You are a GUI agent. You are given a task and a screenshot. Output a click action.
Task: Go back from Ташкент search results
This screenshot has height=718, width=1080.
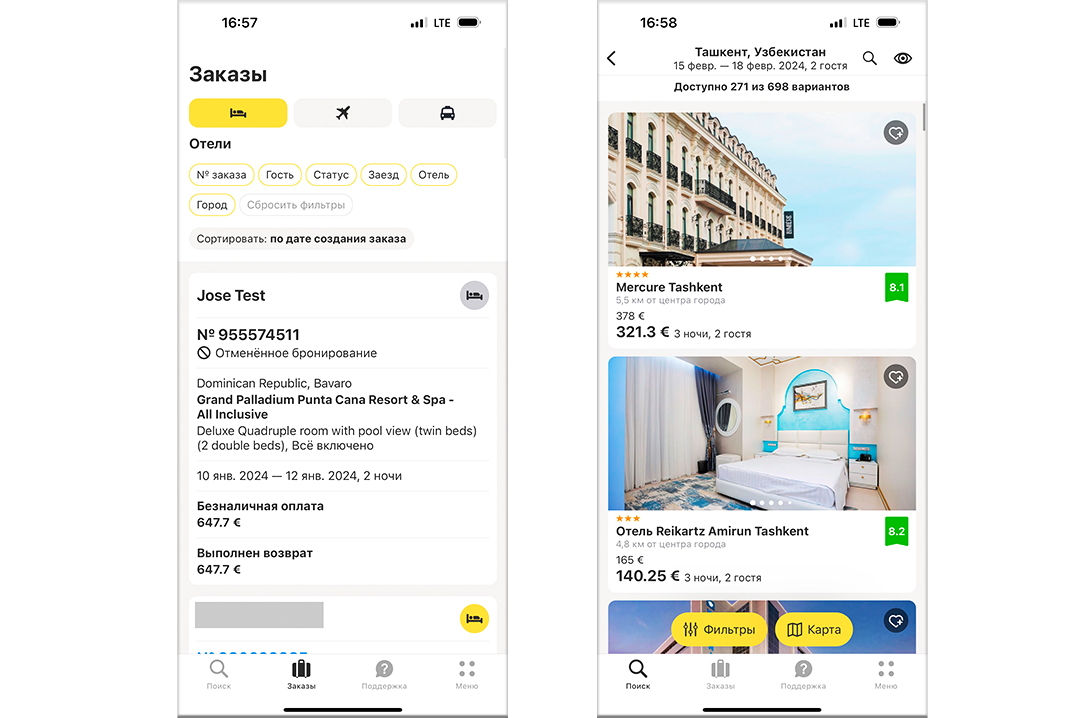(612, 59)
